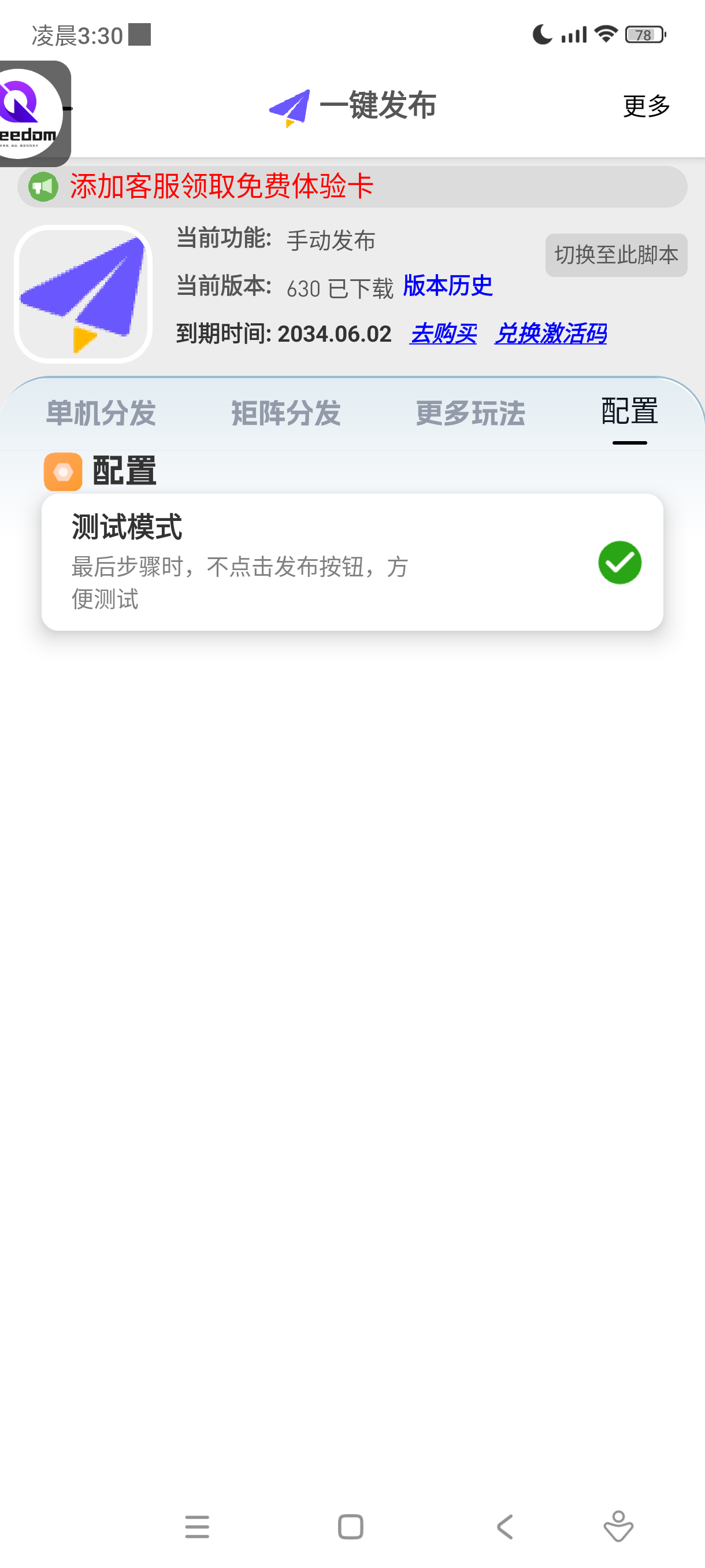Follow the 去购买 link
Screen dimensions: 705x1568
click(x=443, y=334)
